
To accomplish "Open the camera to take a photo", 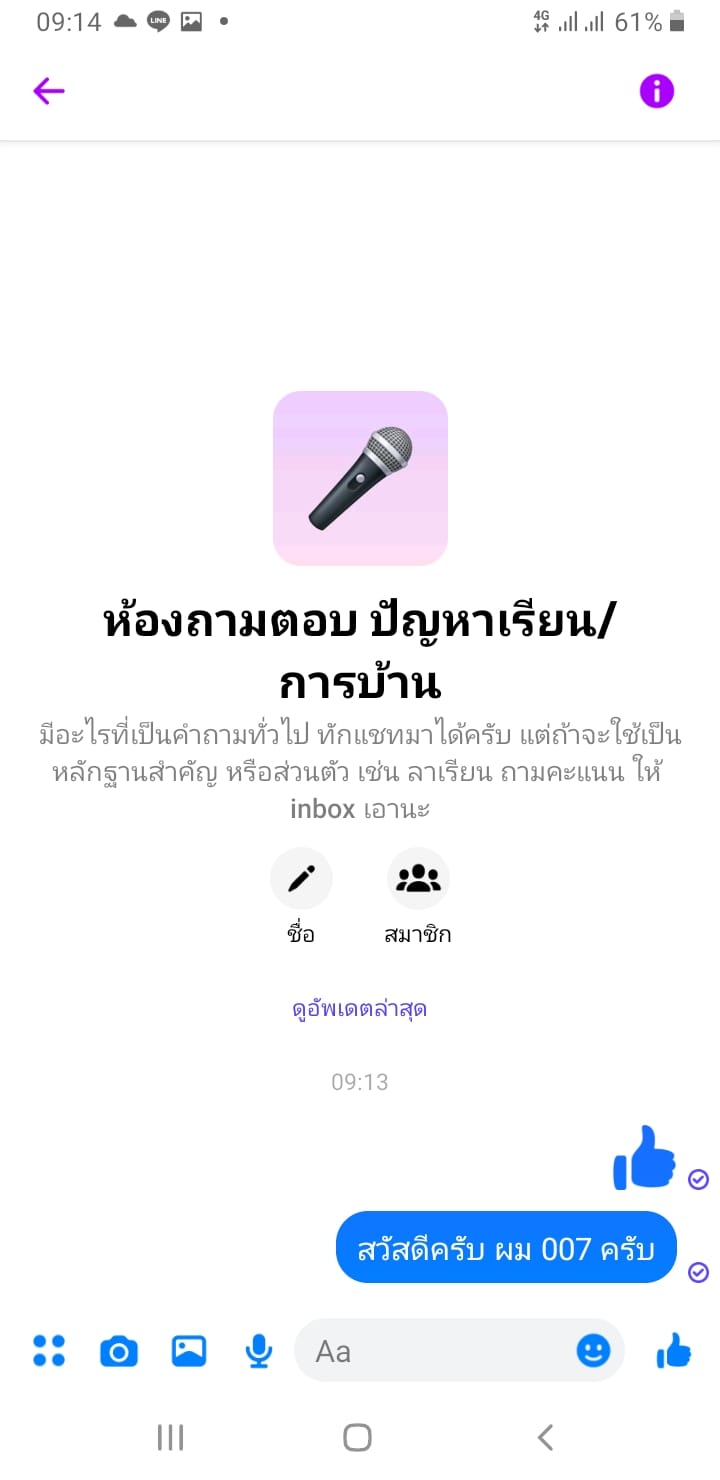I will point(119,1351).
